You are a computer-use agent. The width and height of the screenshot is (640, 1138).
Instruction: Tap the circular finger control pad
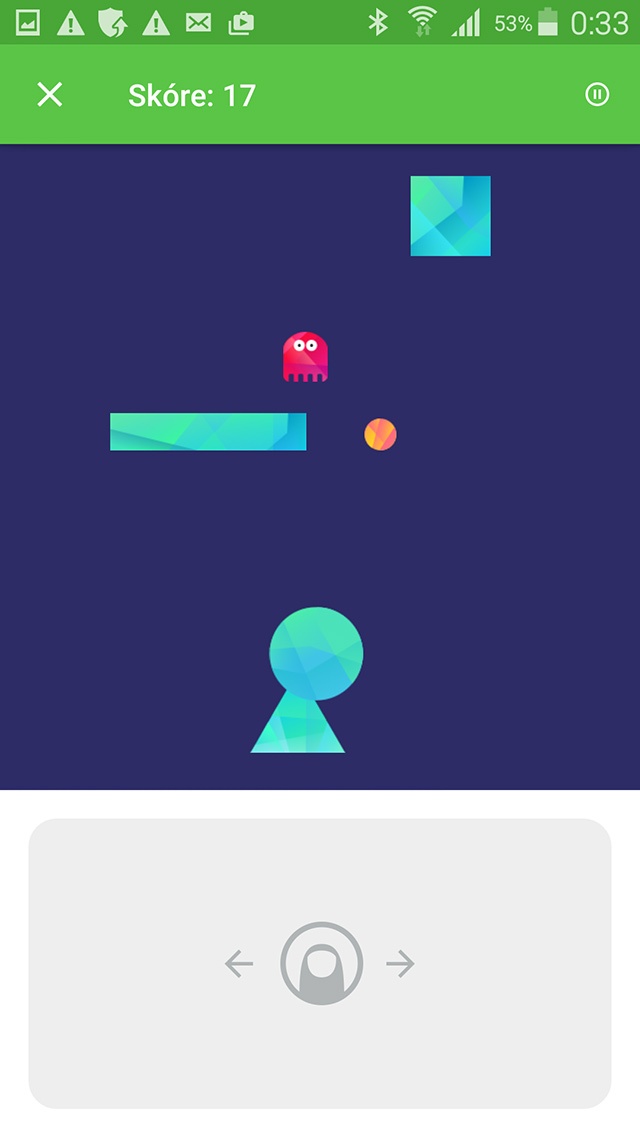point(321,963)
